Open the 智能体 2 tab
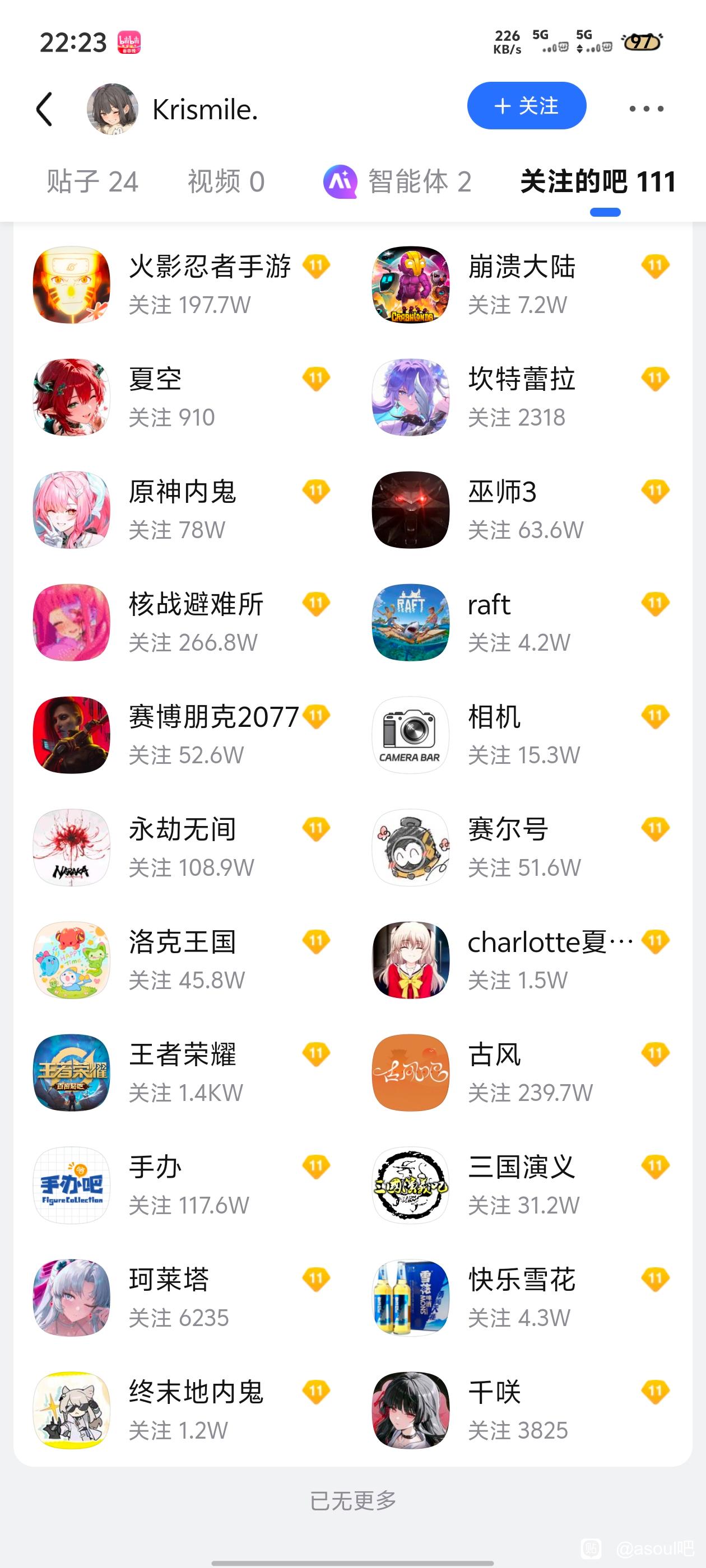706x1568 pixels. click(x=398, y=181)
